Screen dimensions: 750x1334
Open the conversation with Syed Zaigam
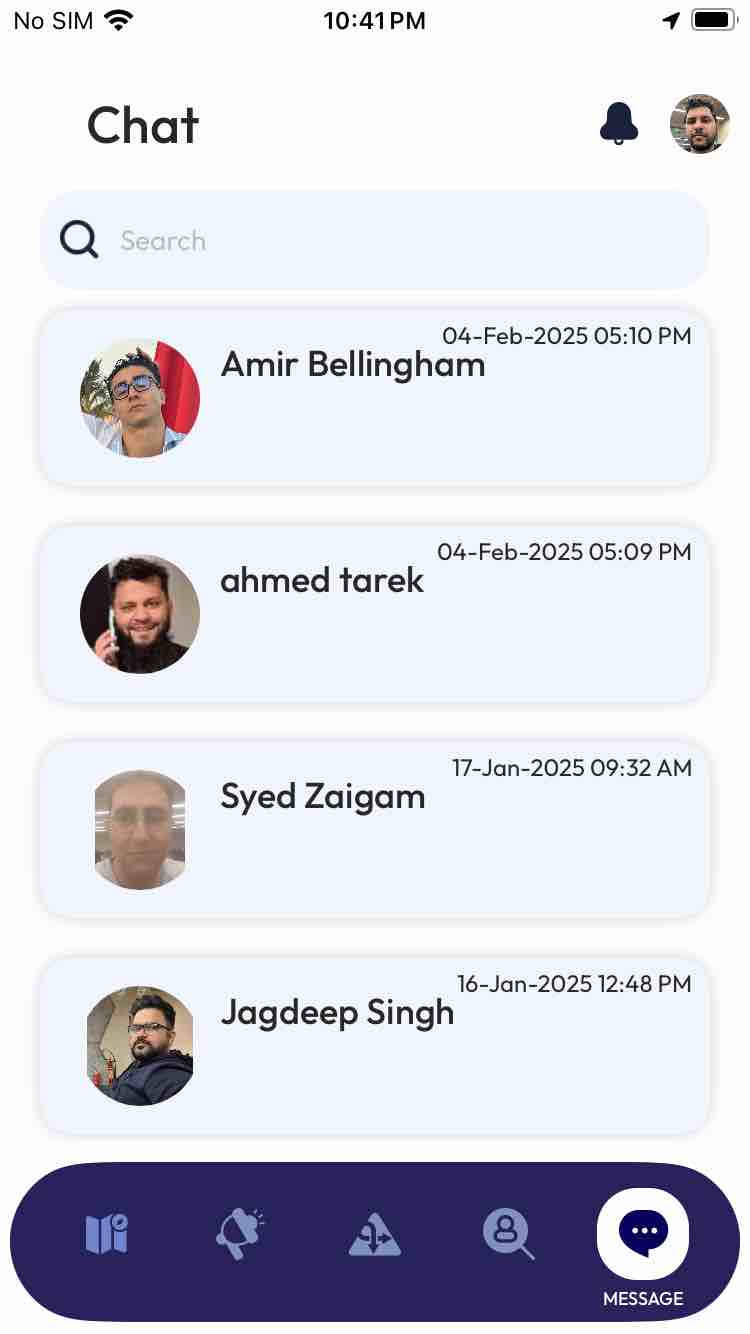375,829
